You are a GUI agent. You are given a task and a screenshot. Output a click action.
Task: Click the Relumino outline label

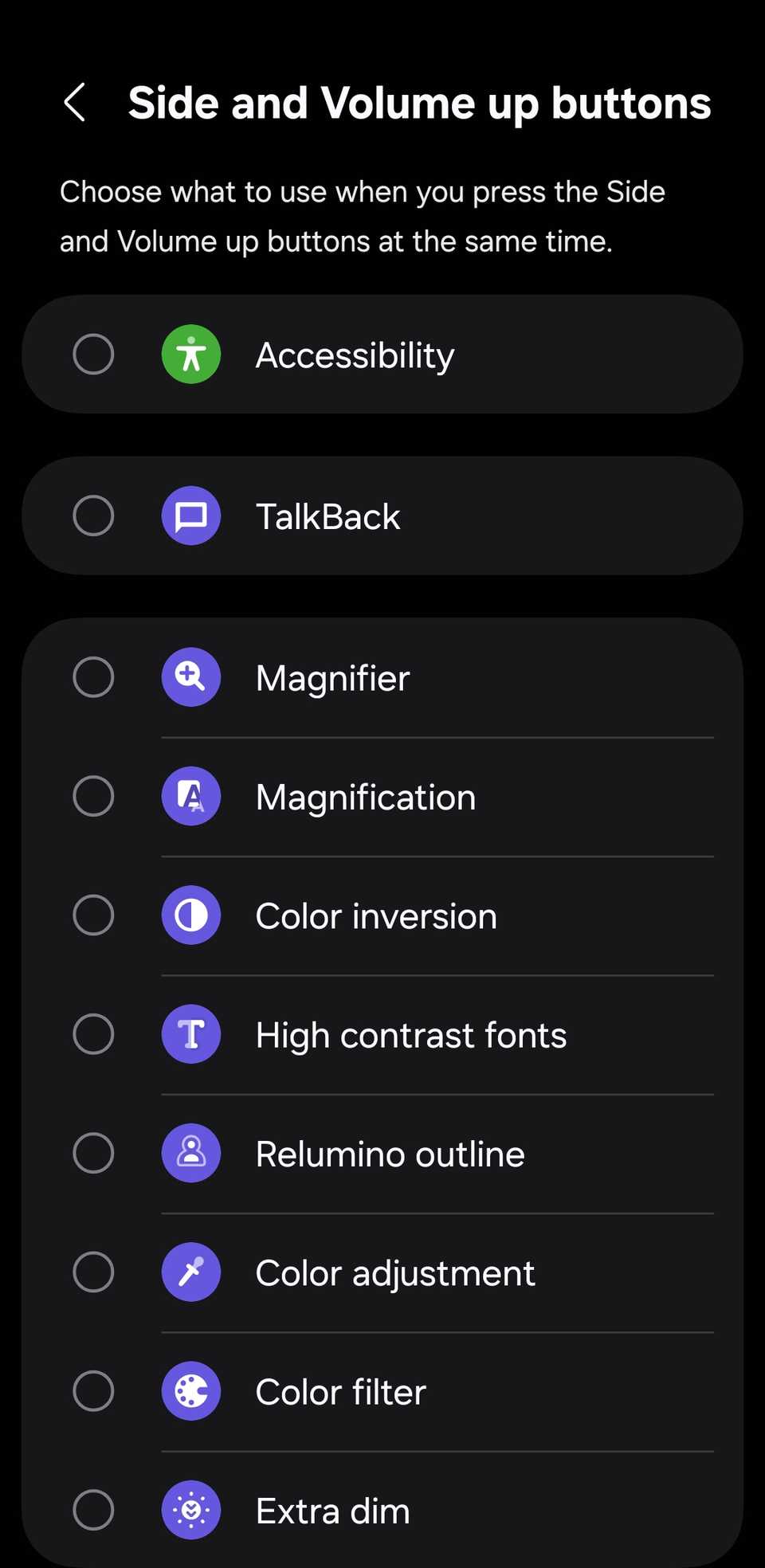coord(389,1152)
